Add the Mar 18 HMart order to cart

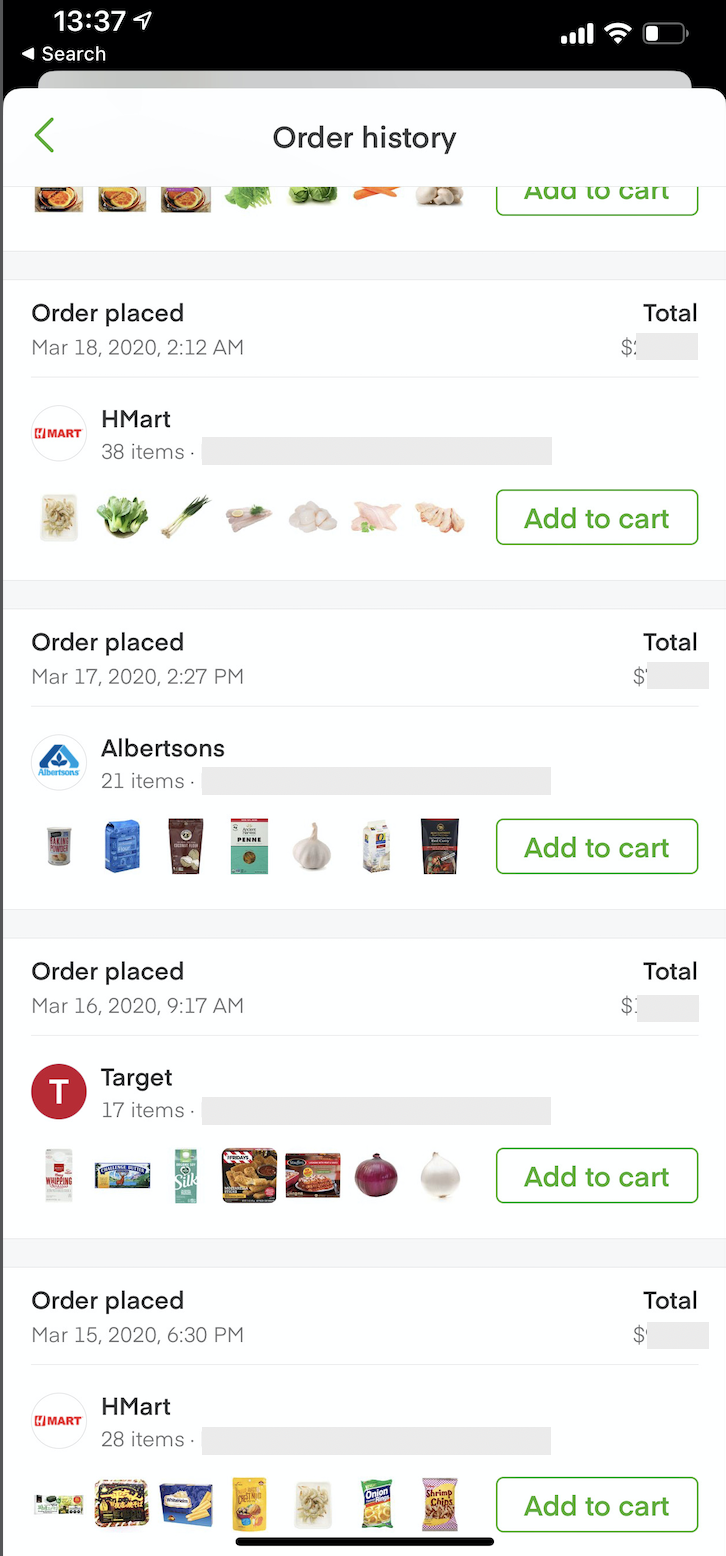[596, 518]
